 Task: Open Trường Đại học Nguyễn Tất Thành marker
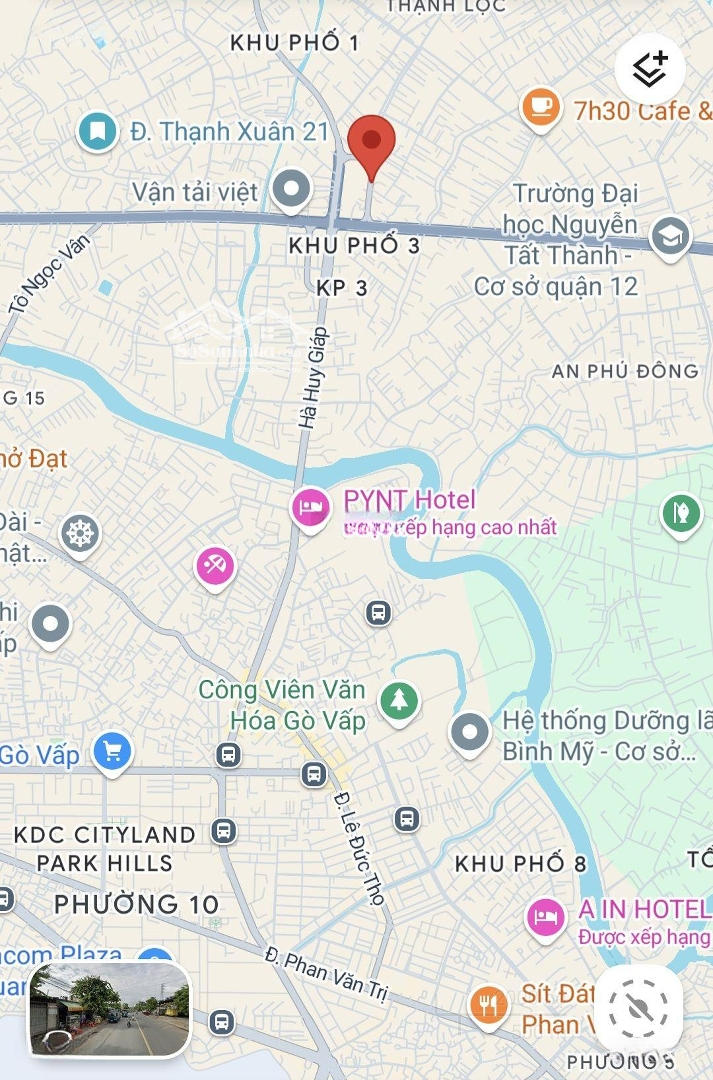[x=669, y=237]
